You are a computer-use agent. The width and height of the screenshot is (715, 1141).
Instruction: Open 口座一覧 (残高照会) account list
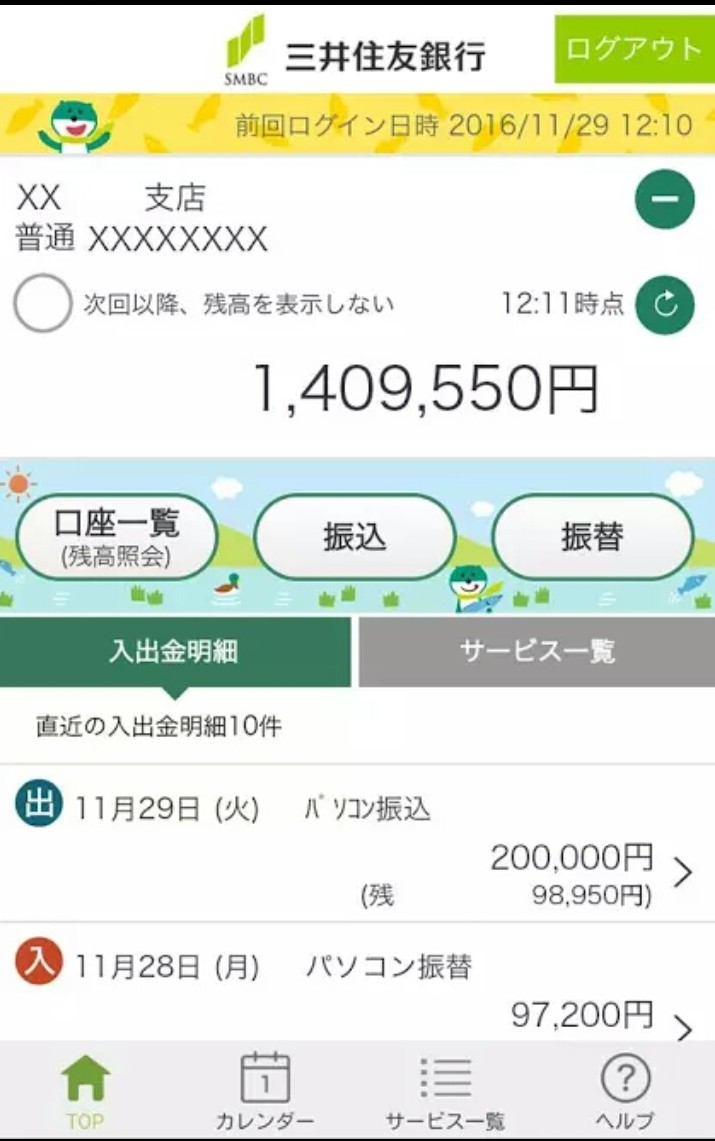click(116, 536)
